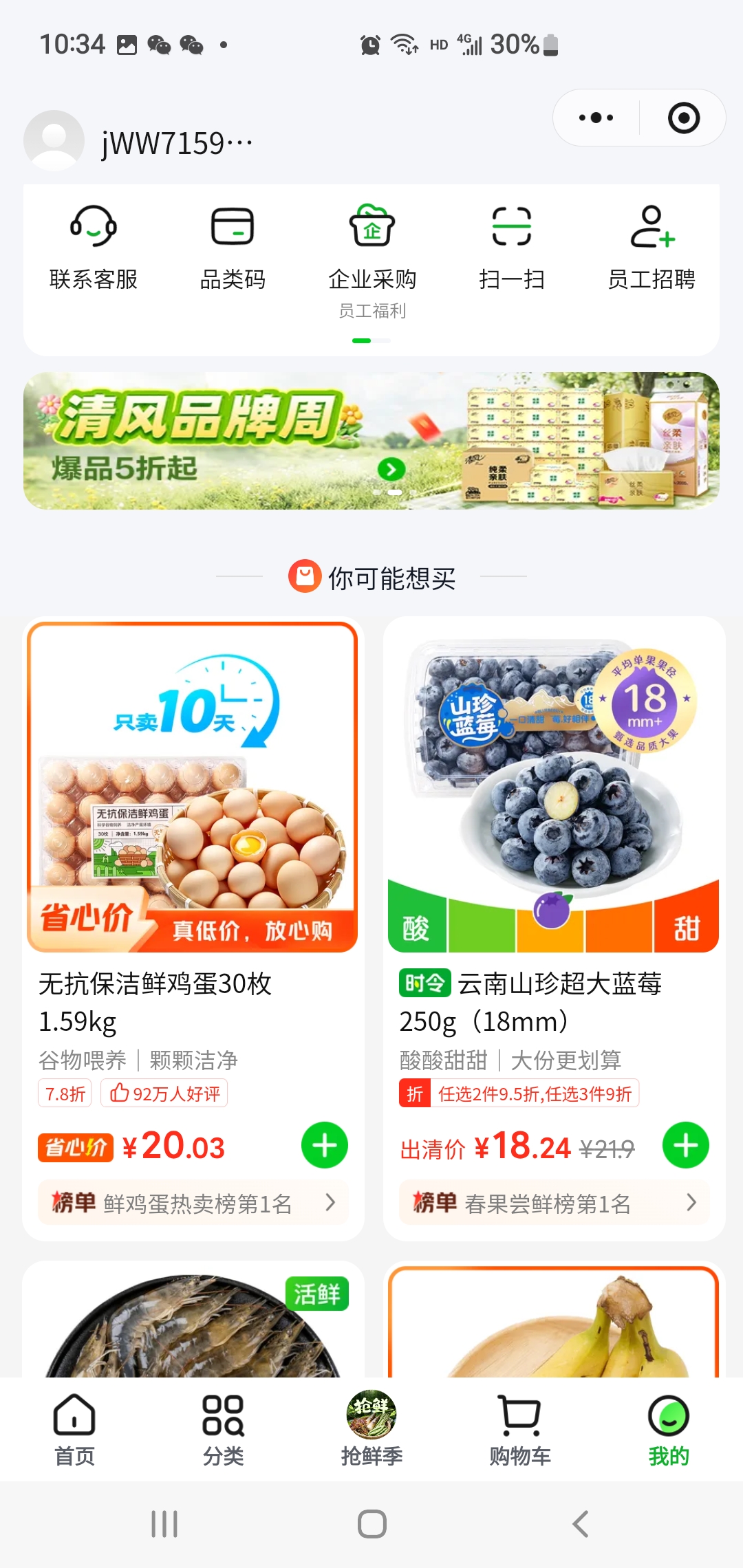Launch the 扫一扫 scanner
This screenshot has width=743, height=1568.
[512, 248]
